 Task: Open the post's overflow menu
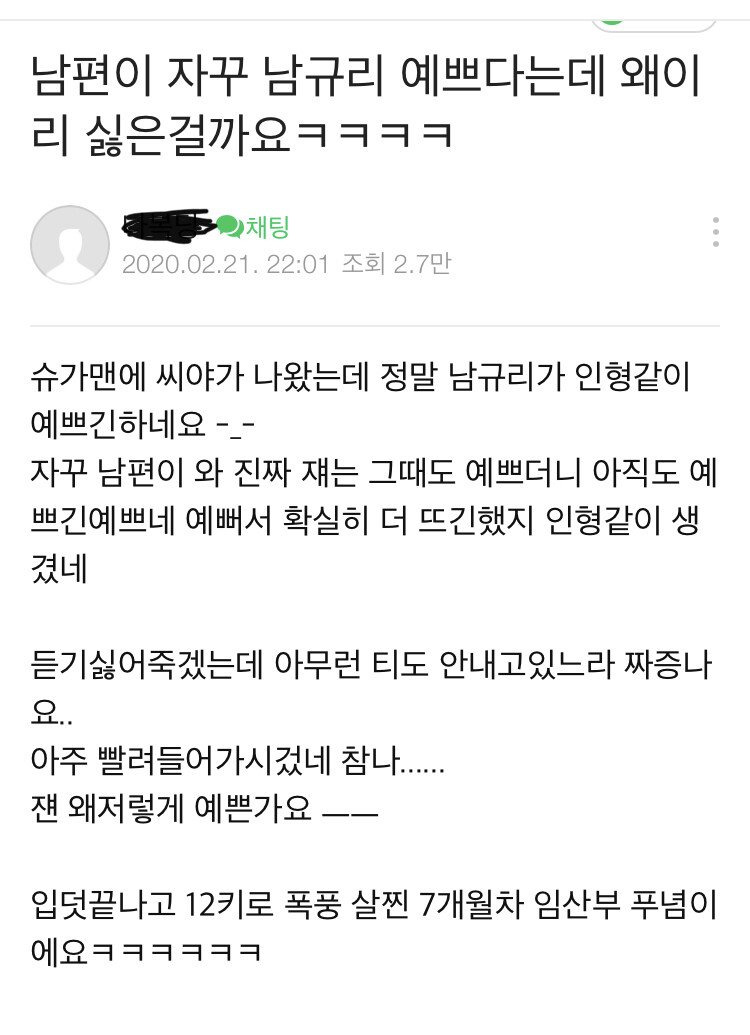tap(715, 231)
